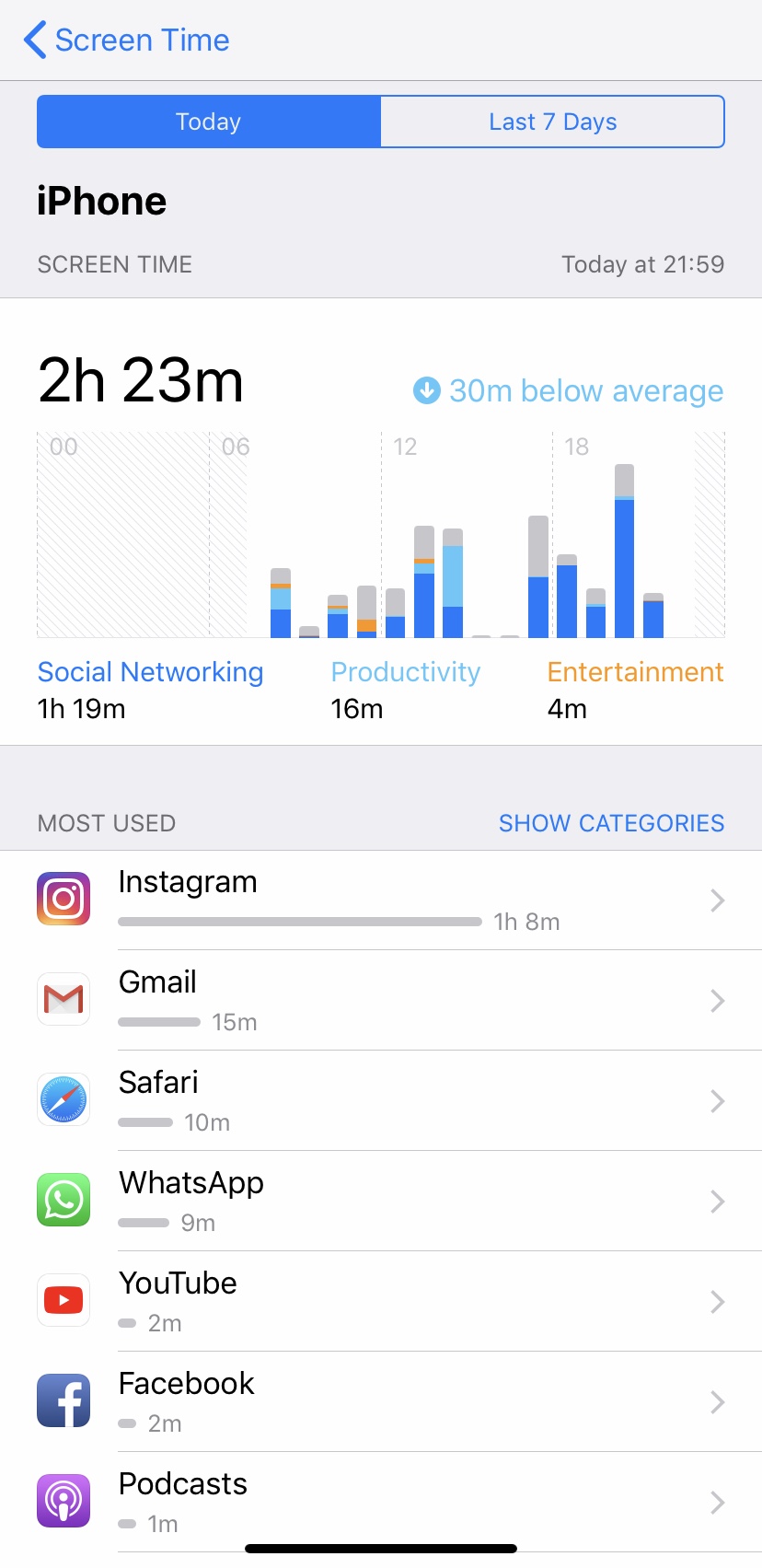Open Facebook usage details
The width and height of the screenshot is (762, 1568).
click(381, 1402)
